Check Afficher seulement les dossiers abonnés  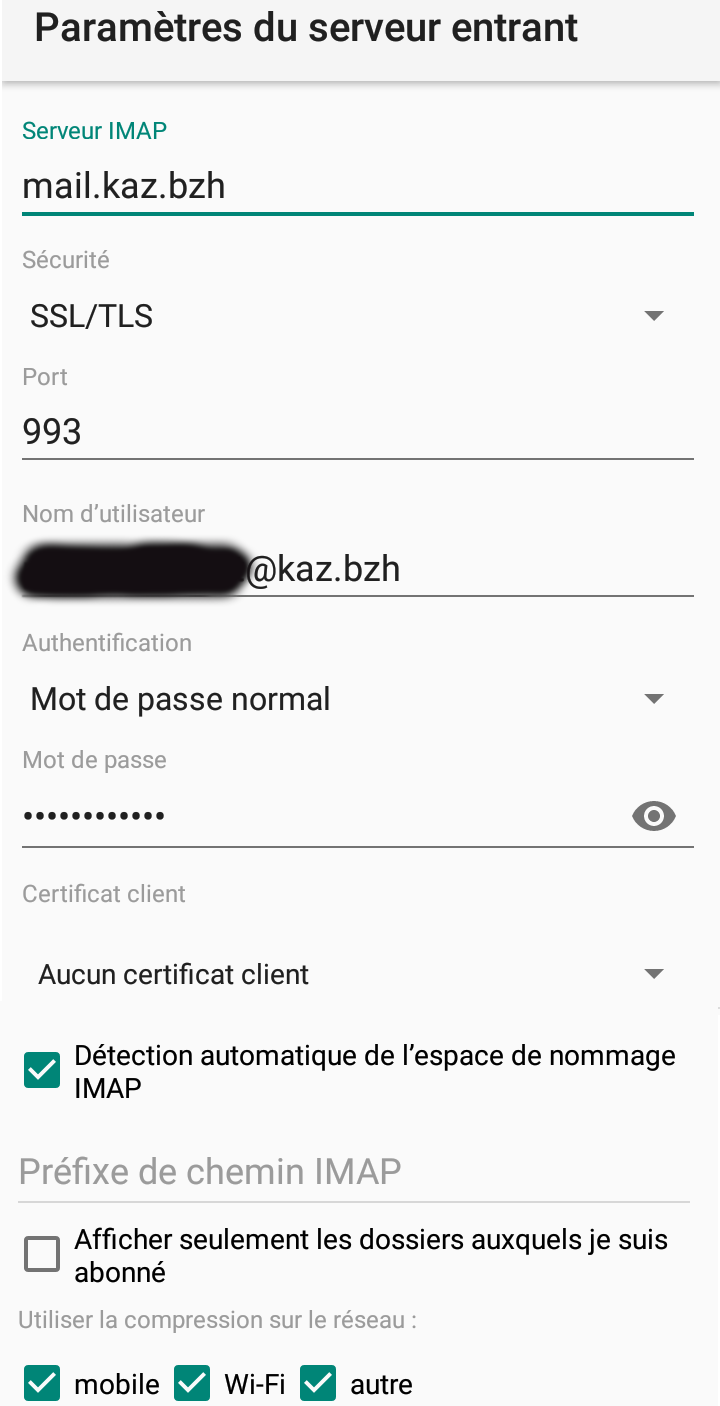42,1254
